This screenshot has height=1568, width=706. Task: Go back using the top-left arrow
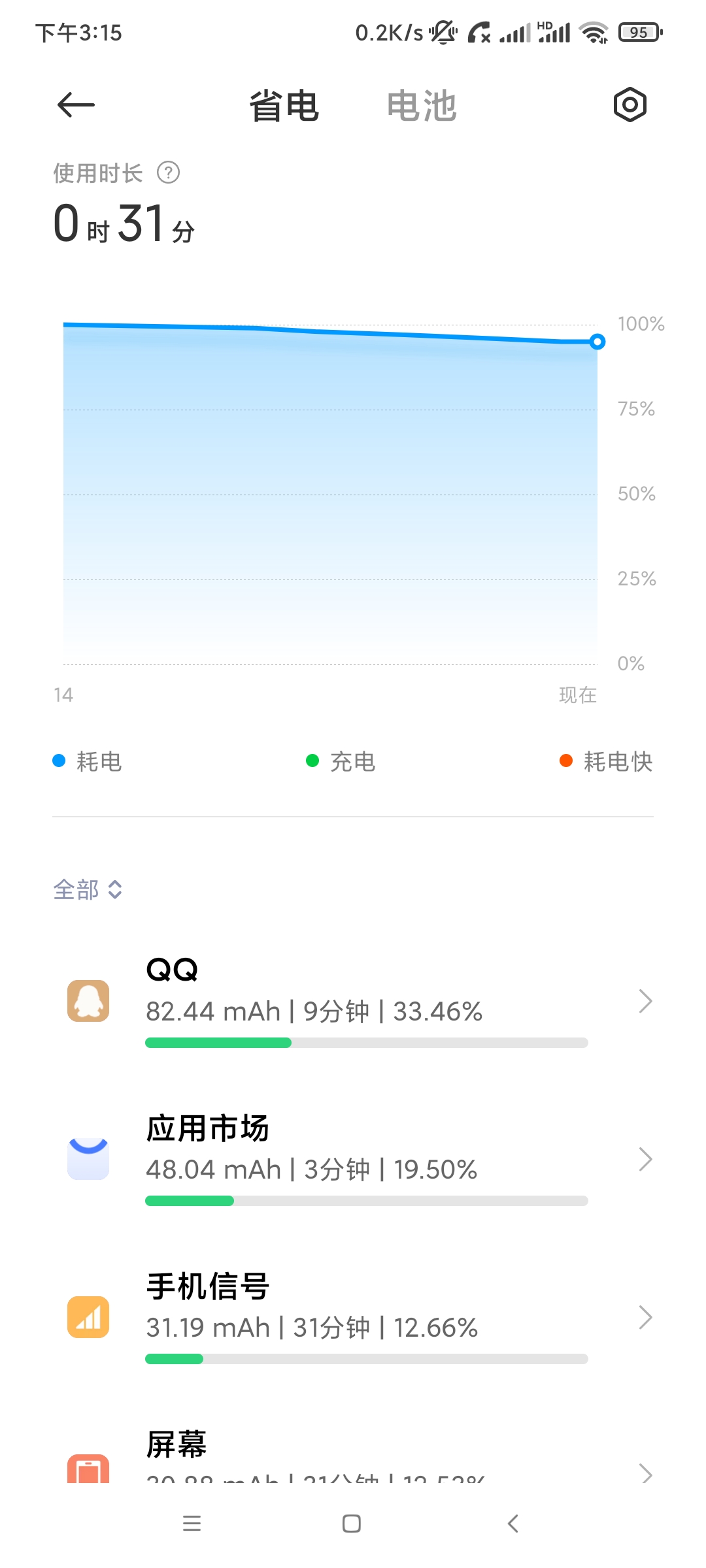coord(76,105)
